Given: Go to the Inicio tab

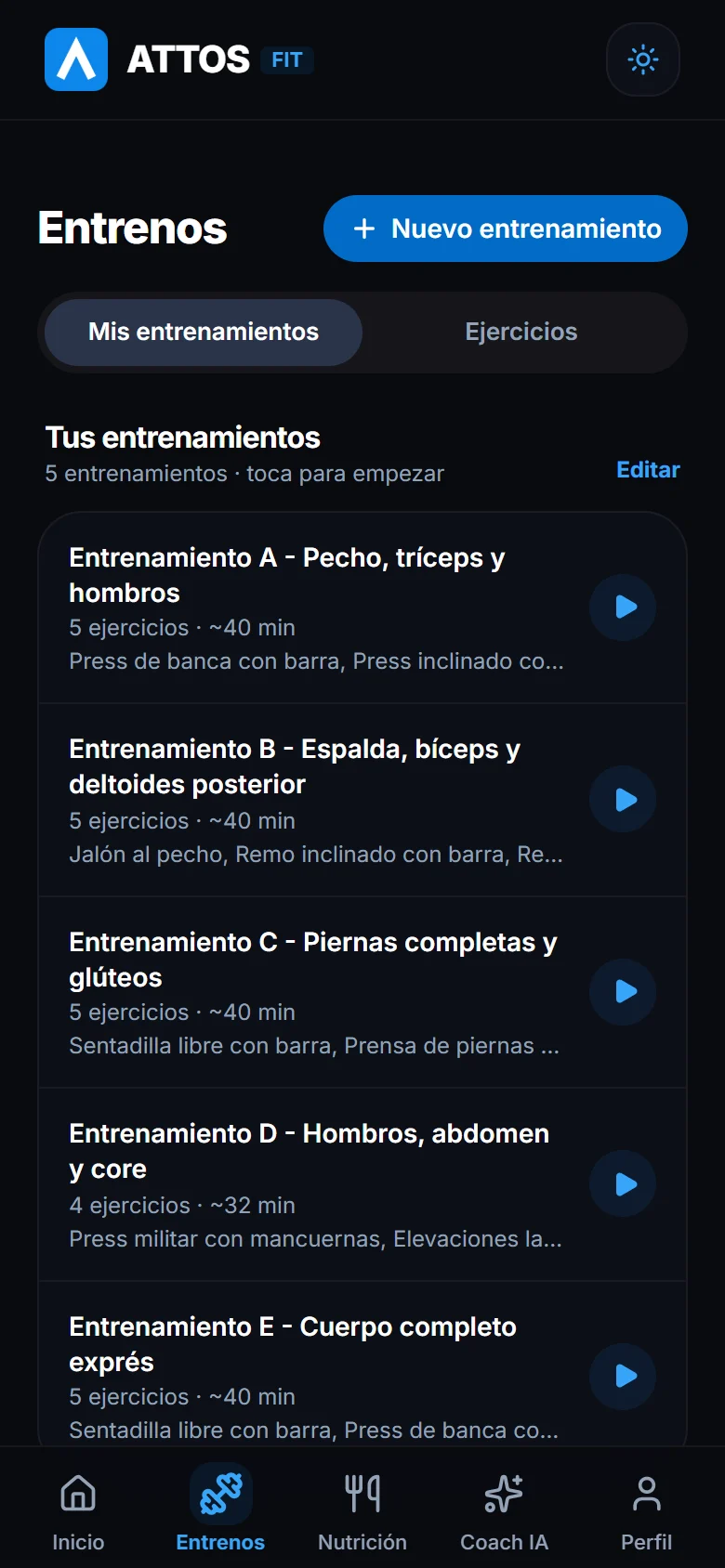Looking at the screenshot, I should (x=78, y=1510).
